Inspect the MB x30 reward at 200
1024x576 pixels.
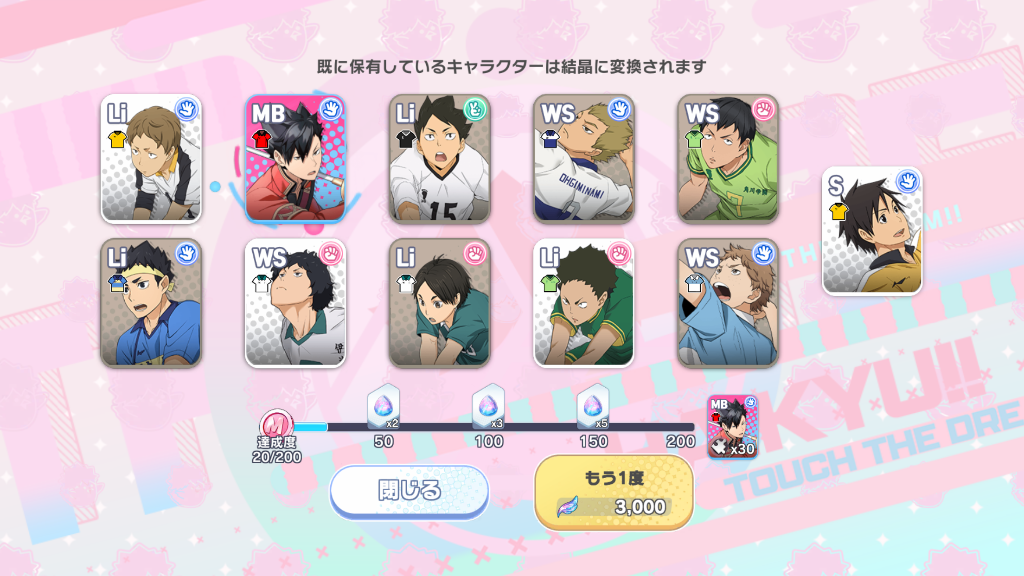pos(732,427)
